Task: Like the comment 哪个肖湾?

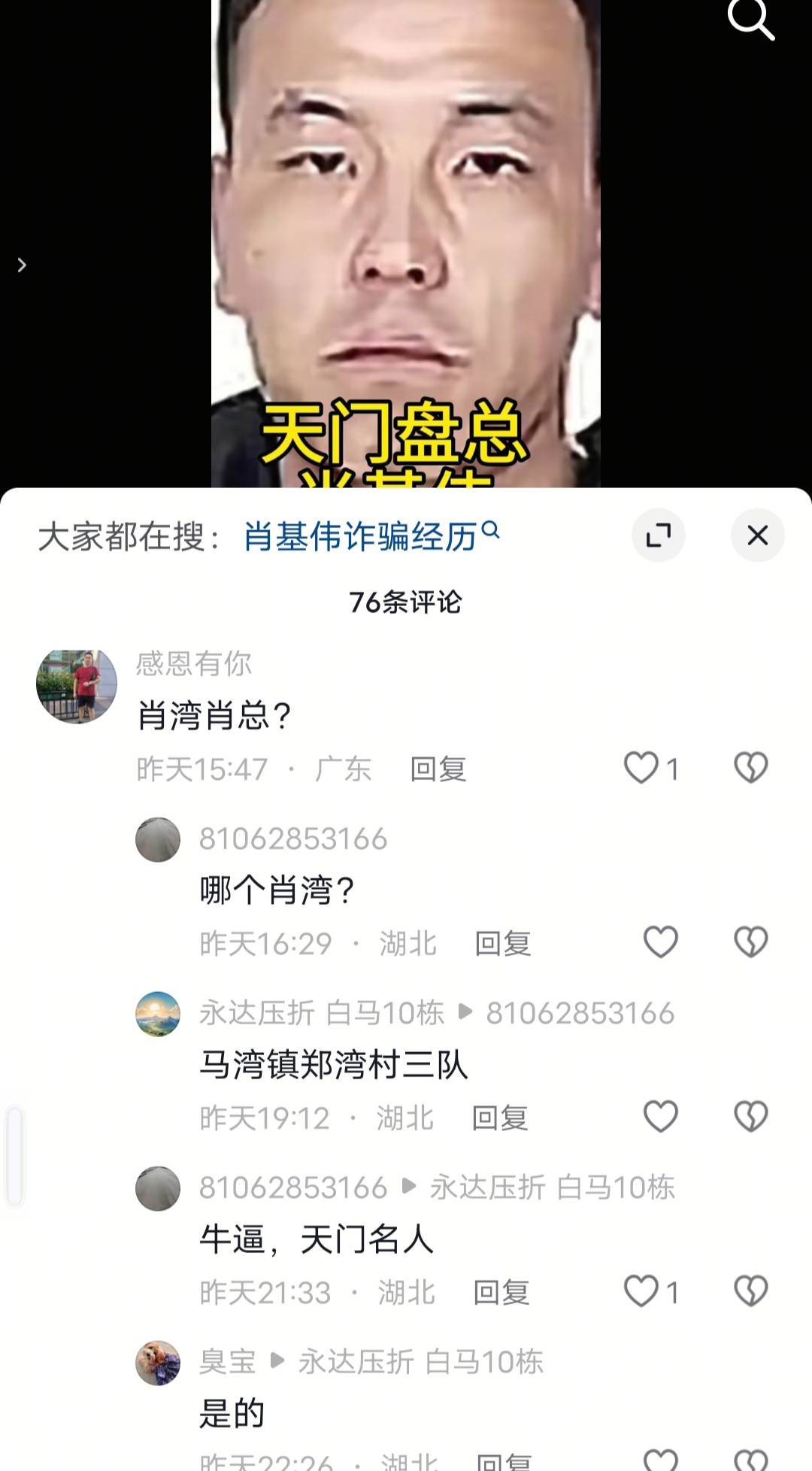Action: coord(661,942)
